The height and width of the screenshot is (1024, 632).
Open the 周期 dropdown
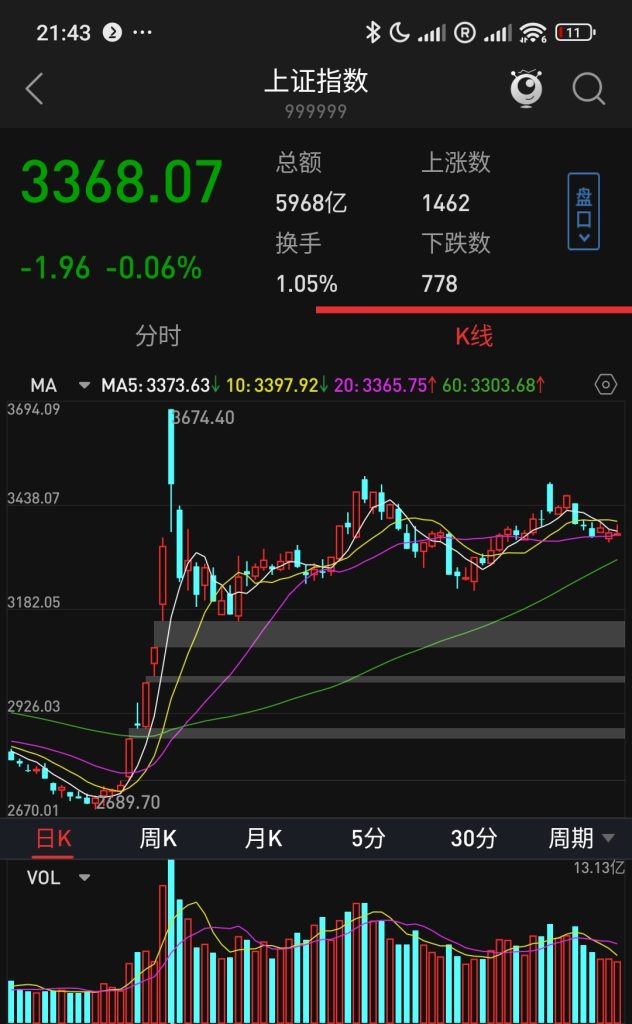tap(581, 839)
